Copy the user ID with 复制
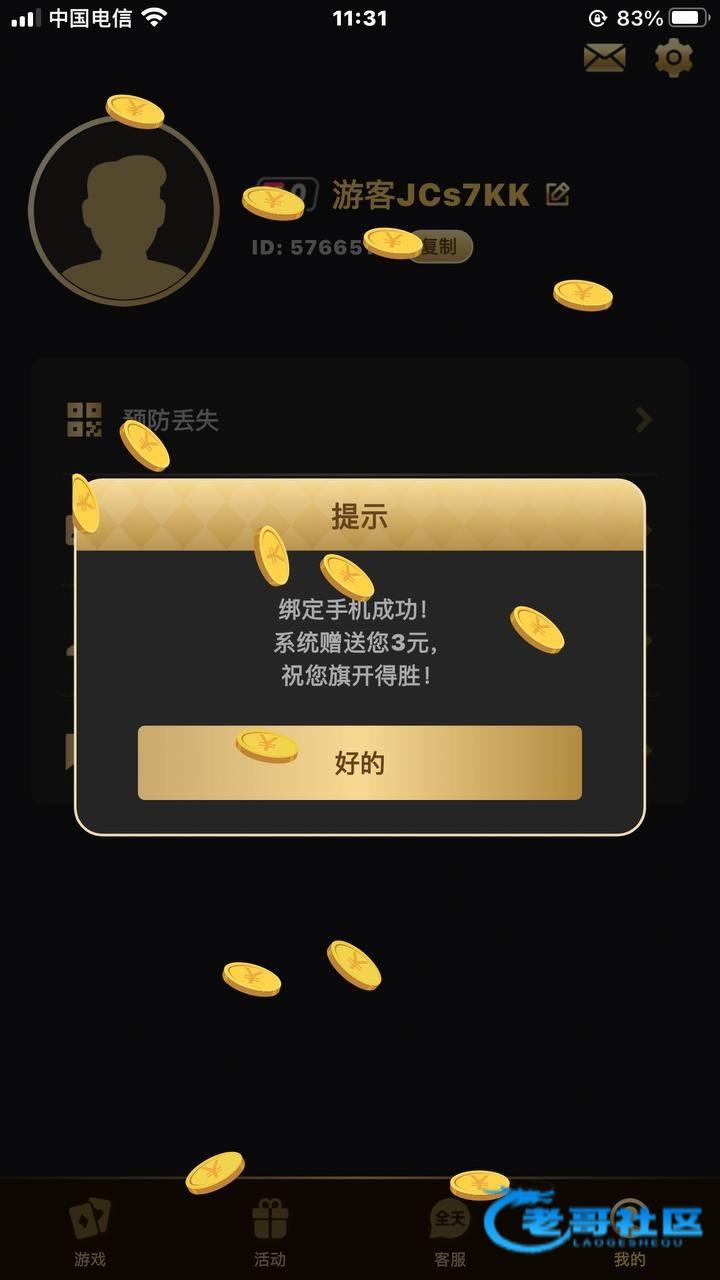This screenshot has height=1280, width=720. 440,246
